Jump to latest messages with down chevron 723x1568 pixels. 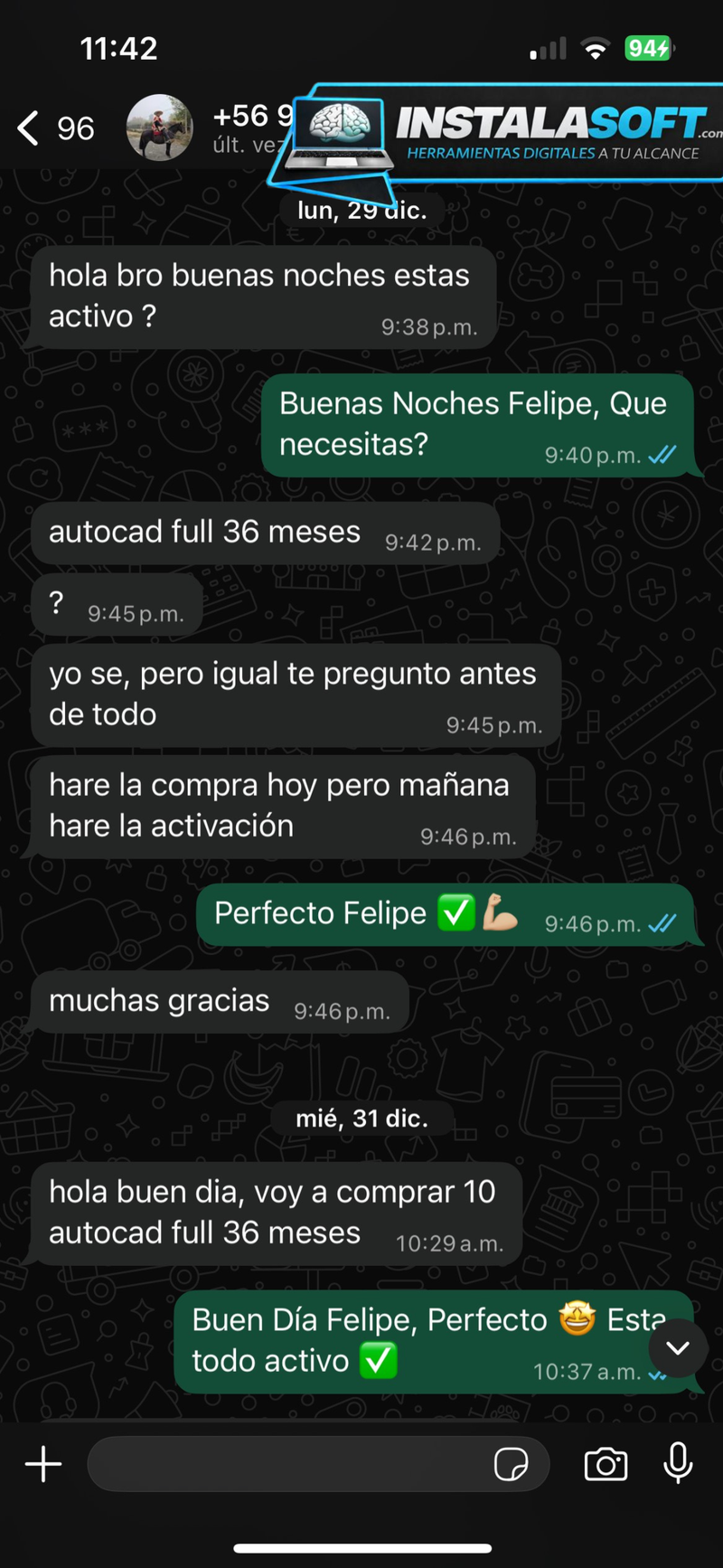(x=677, y=1348)
